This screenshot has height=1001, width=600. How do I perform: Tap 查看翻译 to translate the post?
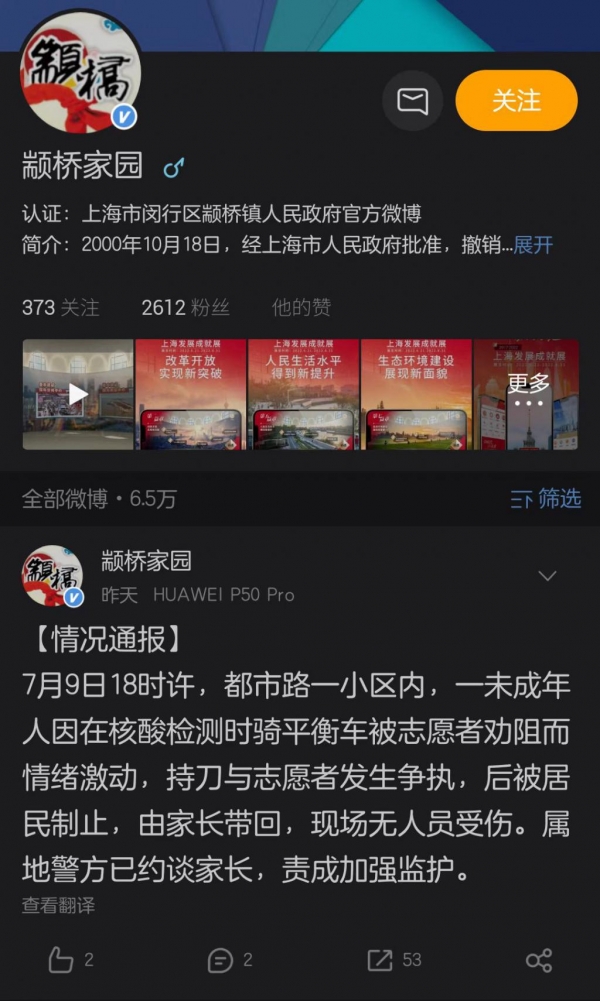click(58, 906)
